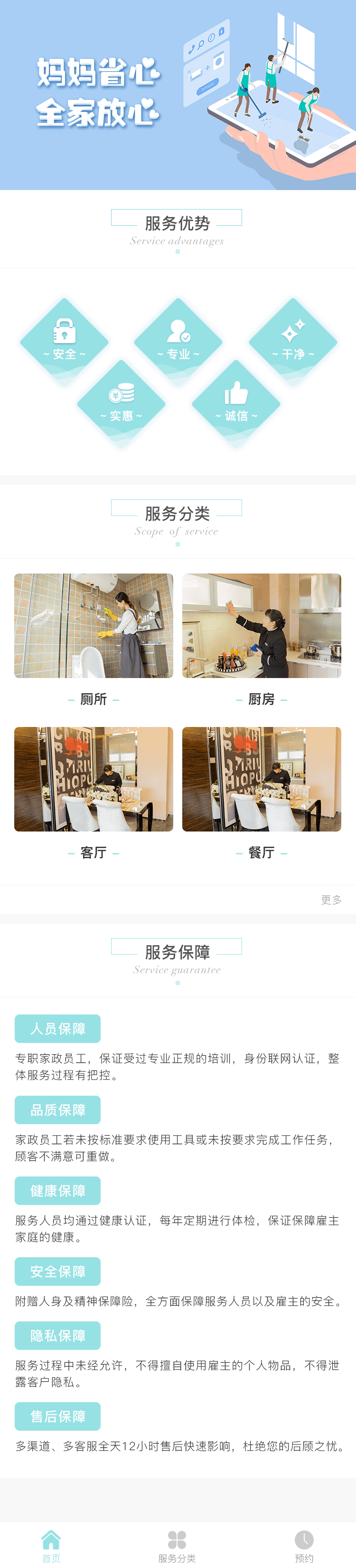Open the 餐厅 service category
Image resolution: width=356 pixels, height=1568 pixels.
(x=262, y=779)
